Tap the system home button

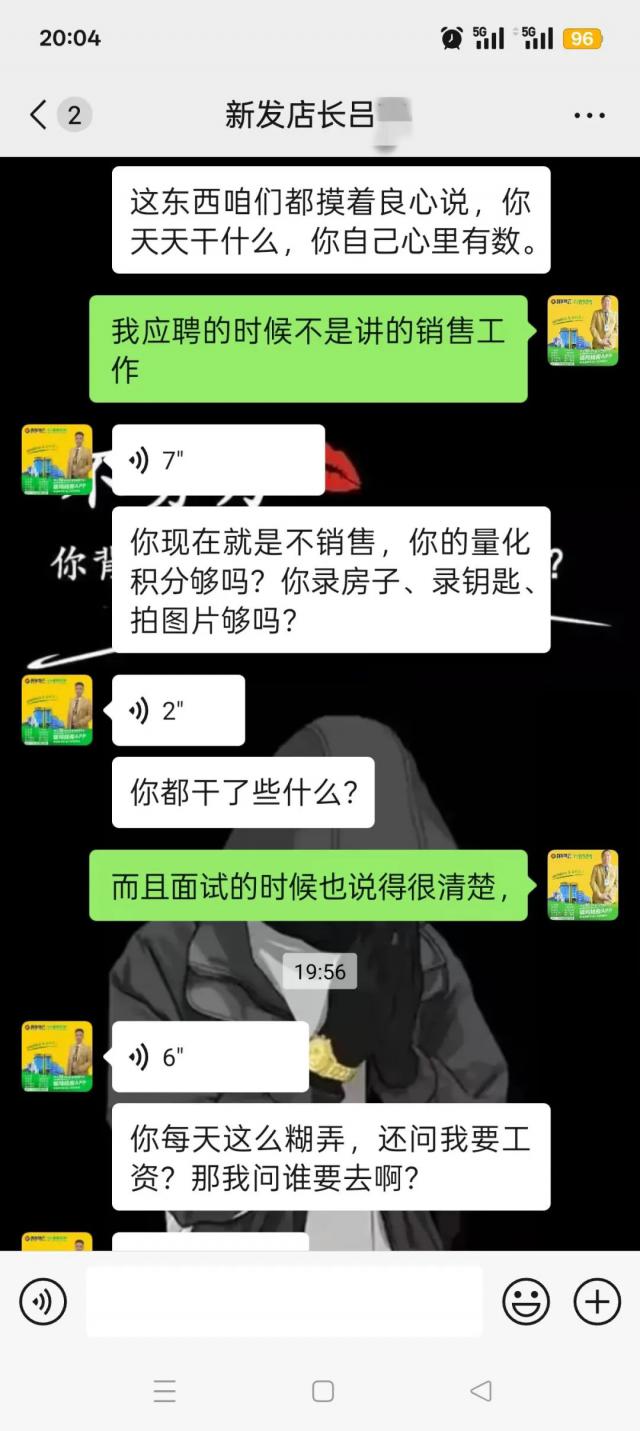tap(322, 1391)
